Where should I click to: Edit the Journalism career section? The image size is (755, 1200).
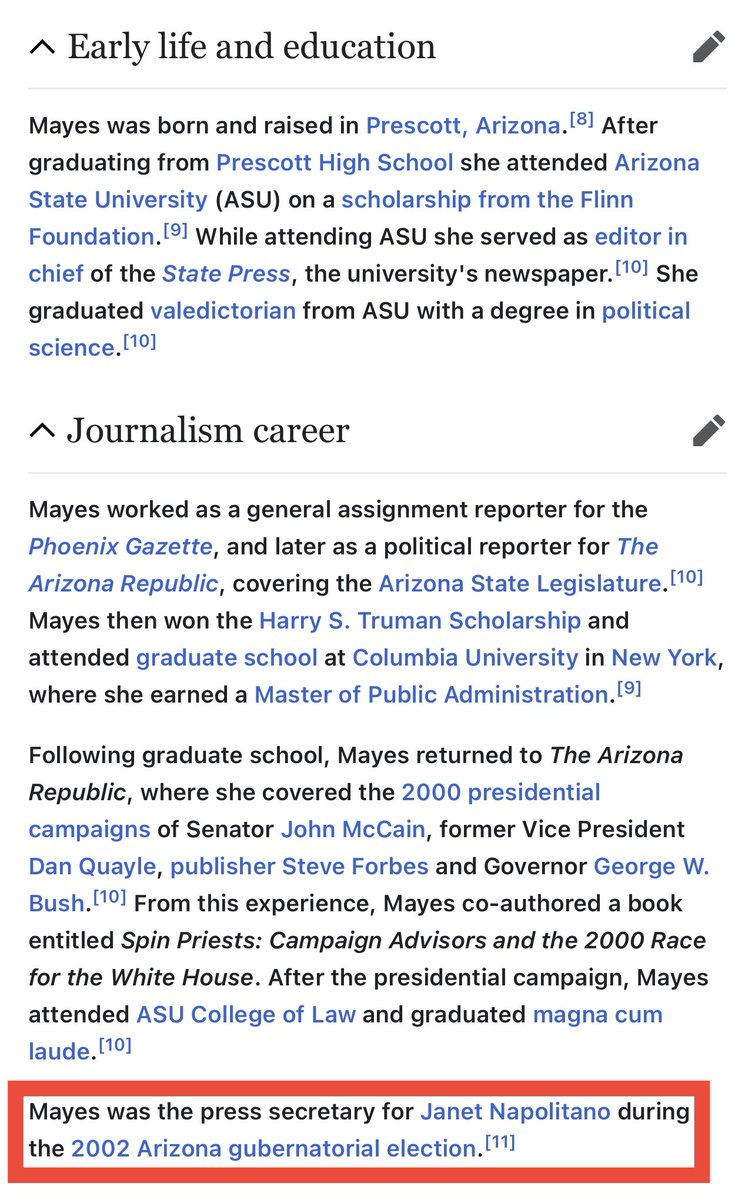pyautogui.click(x=709, y=431)
